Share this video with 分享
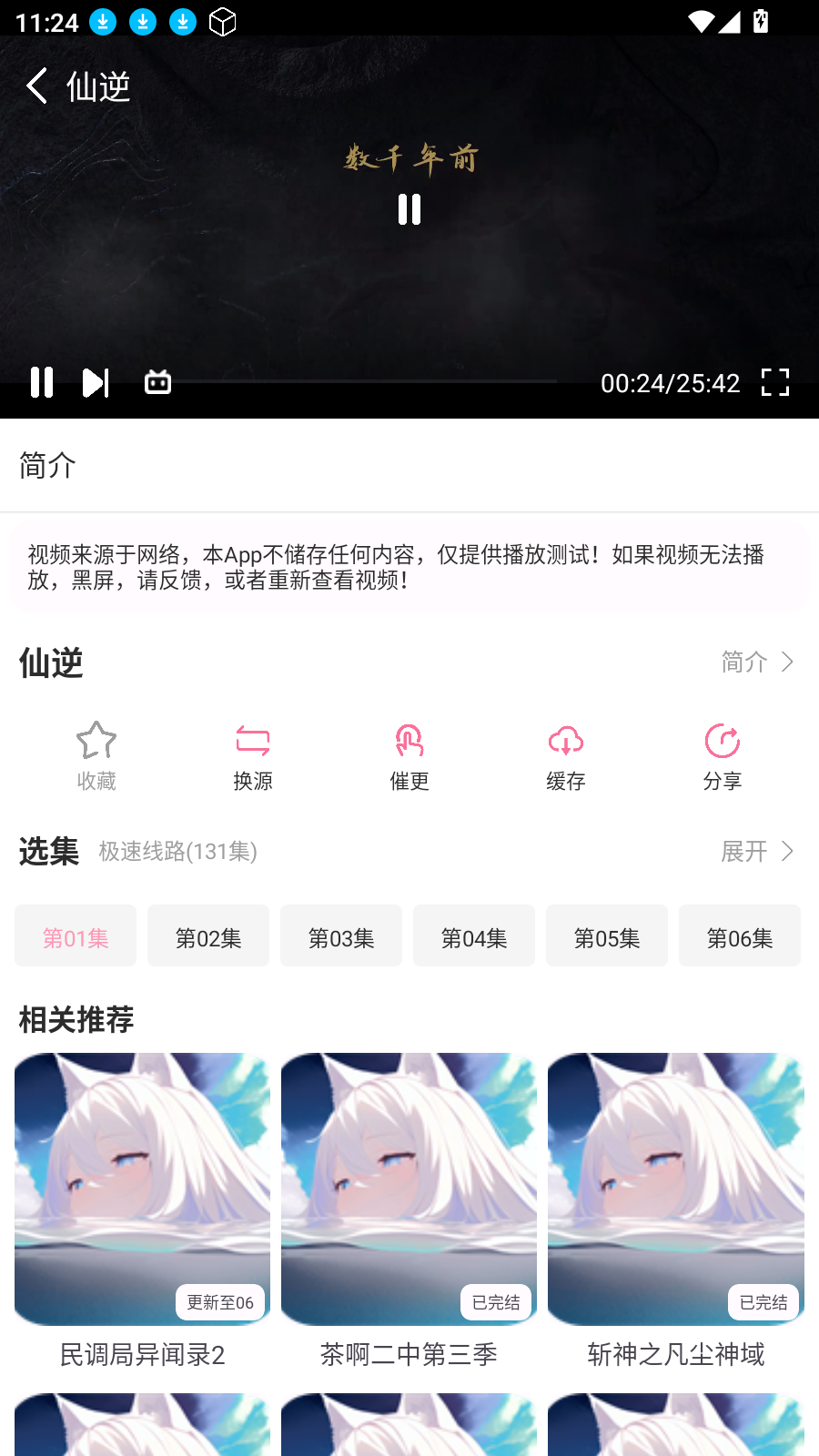 point(723,755)
